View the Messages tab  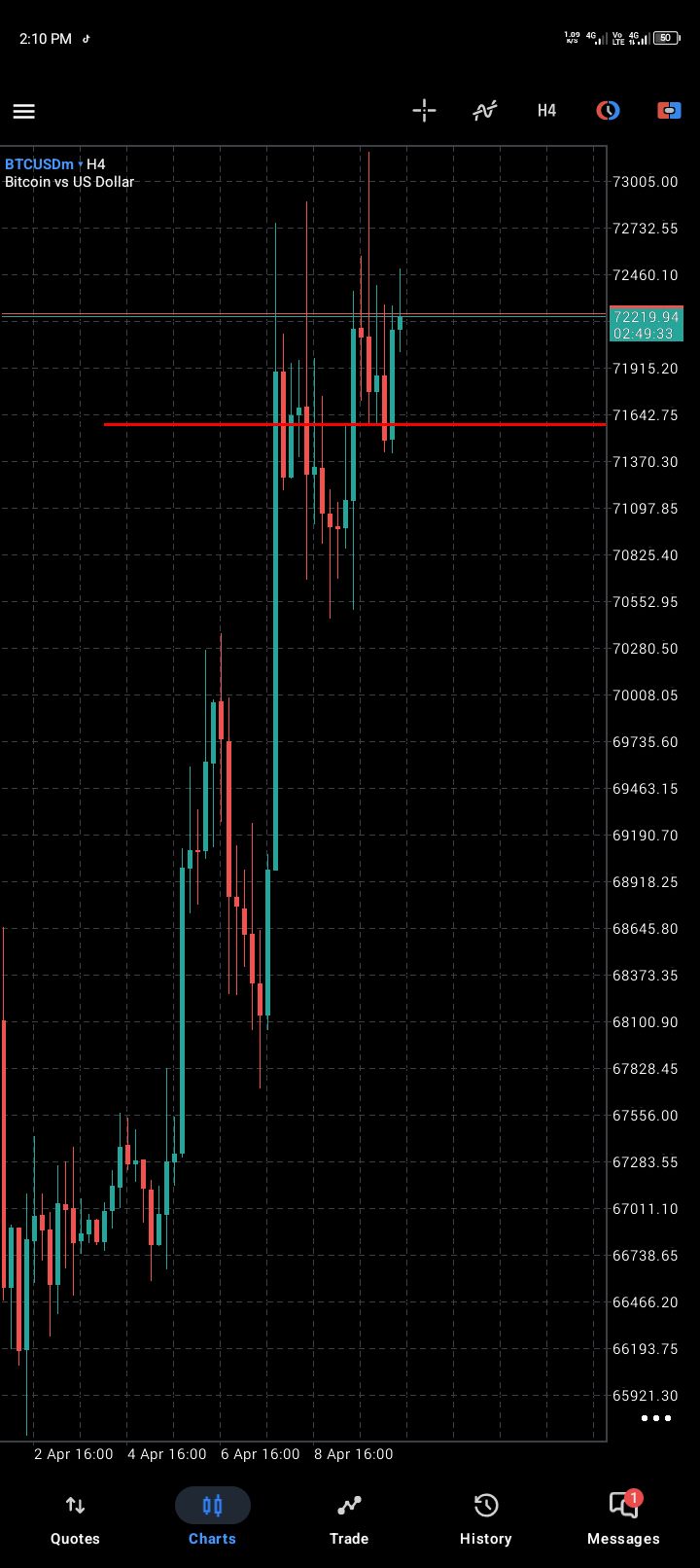(x=623, y=1519)
